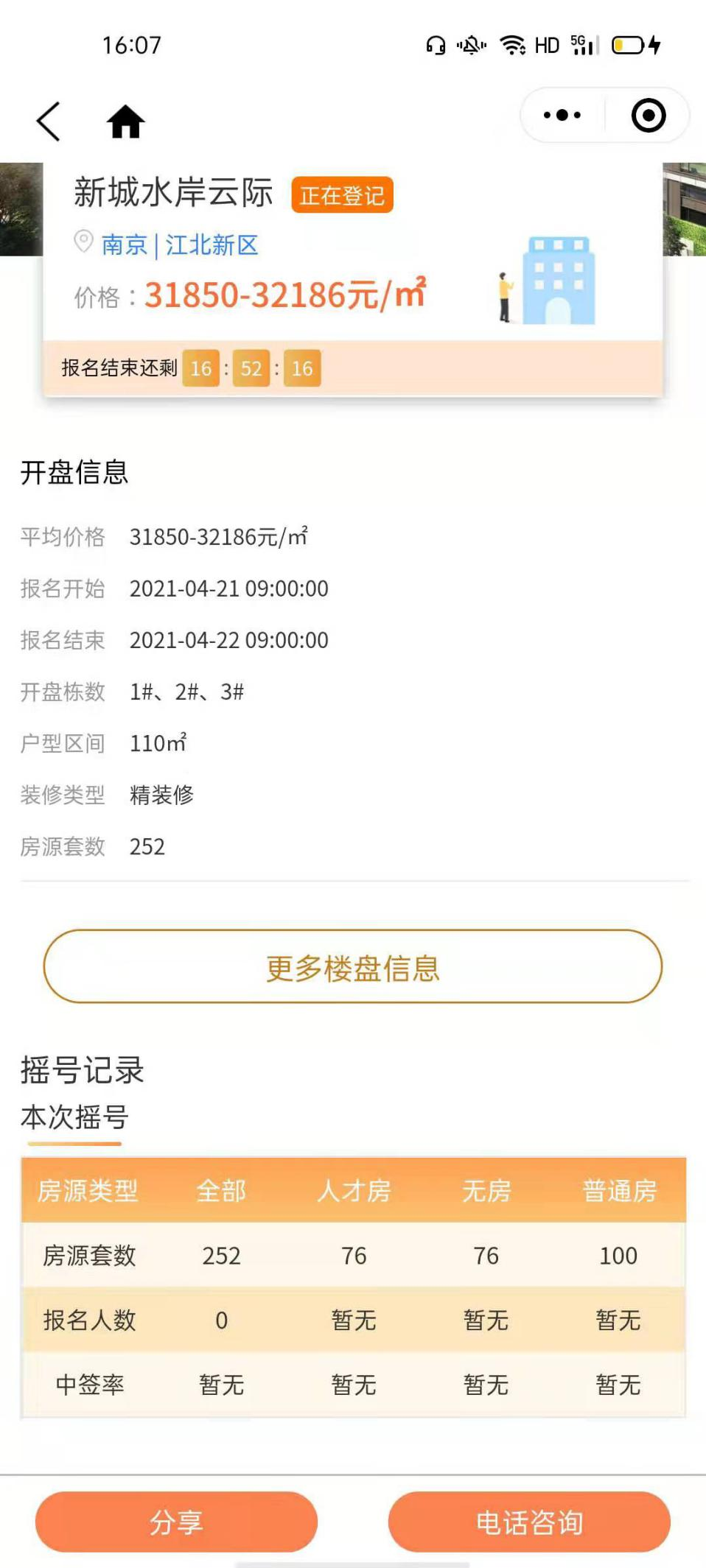Screen dimensions: 706x1568
Task: Close the mini program with circle button
Action: 648,116
